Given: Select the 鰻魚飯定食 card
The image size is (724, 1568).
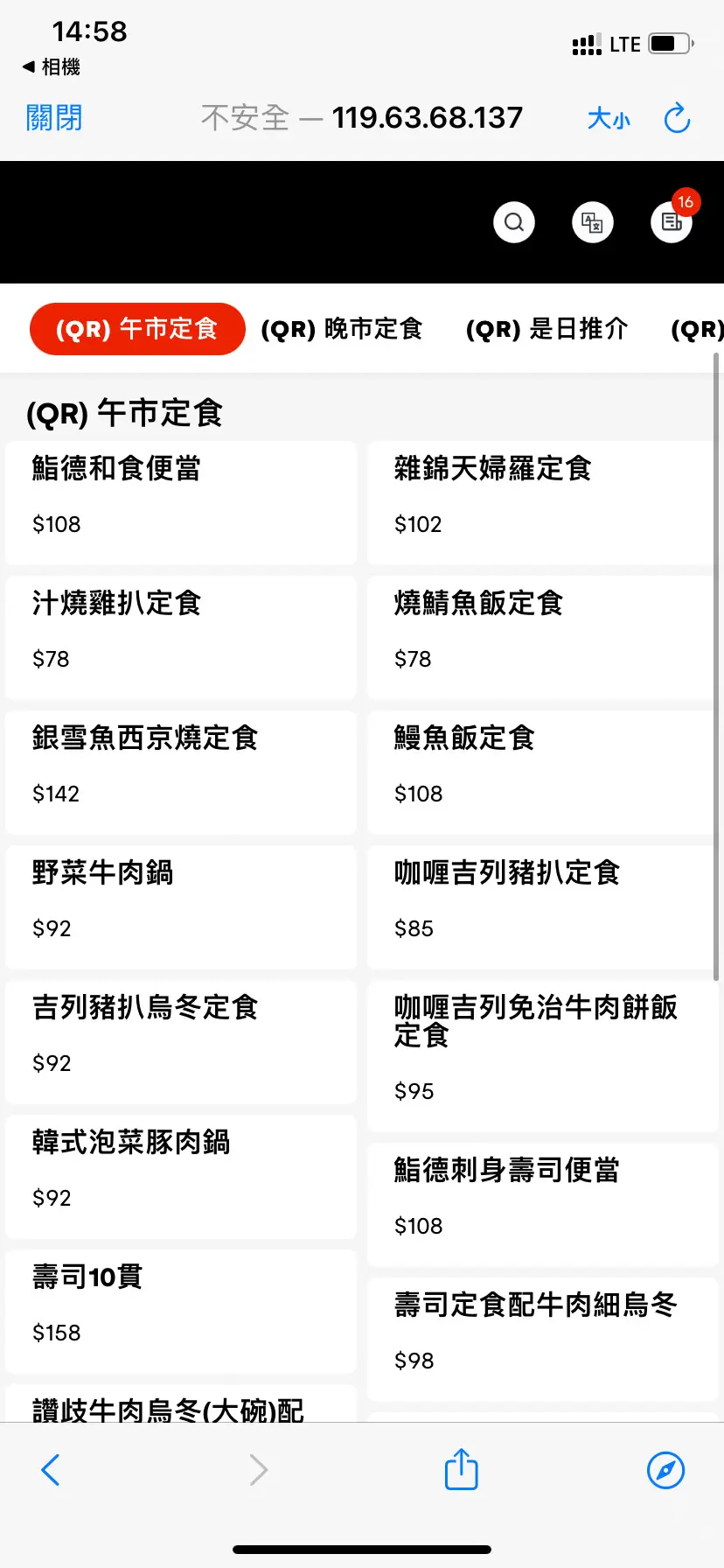Looking at the screenshot, I should (542, 773).
